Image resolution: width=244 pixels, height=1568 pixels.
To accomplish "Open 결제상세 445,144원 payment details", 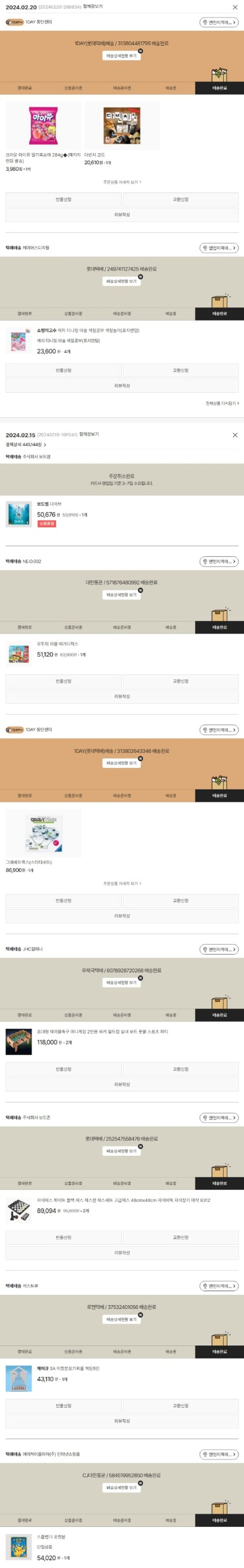I will (x=26, y=444).
